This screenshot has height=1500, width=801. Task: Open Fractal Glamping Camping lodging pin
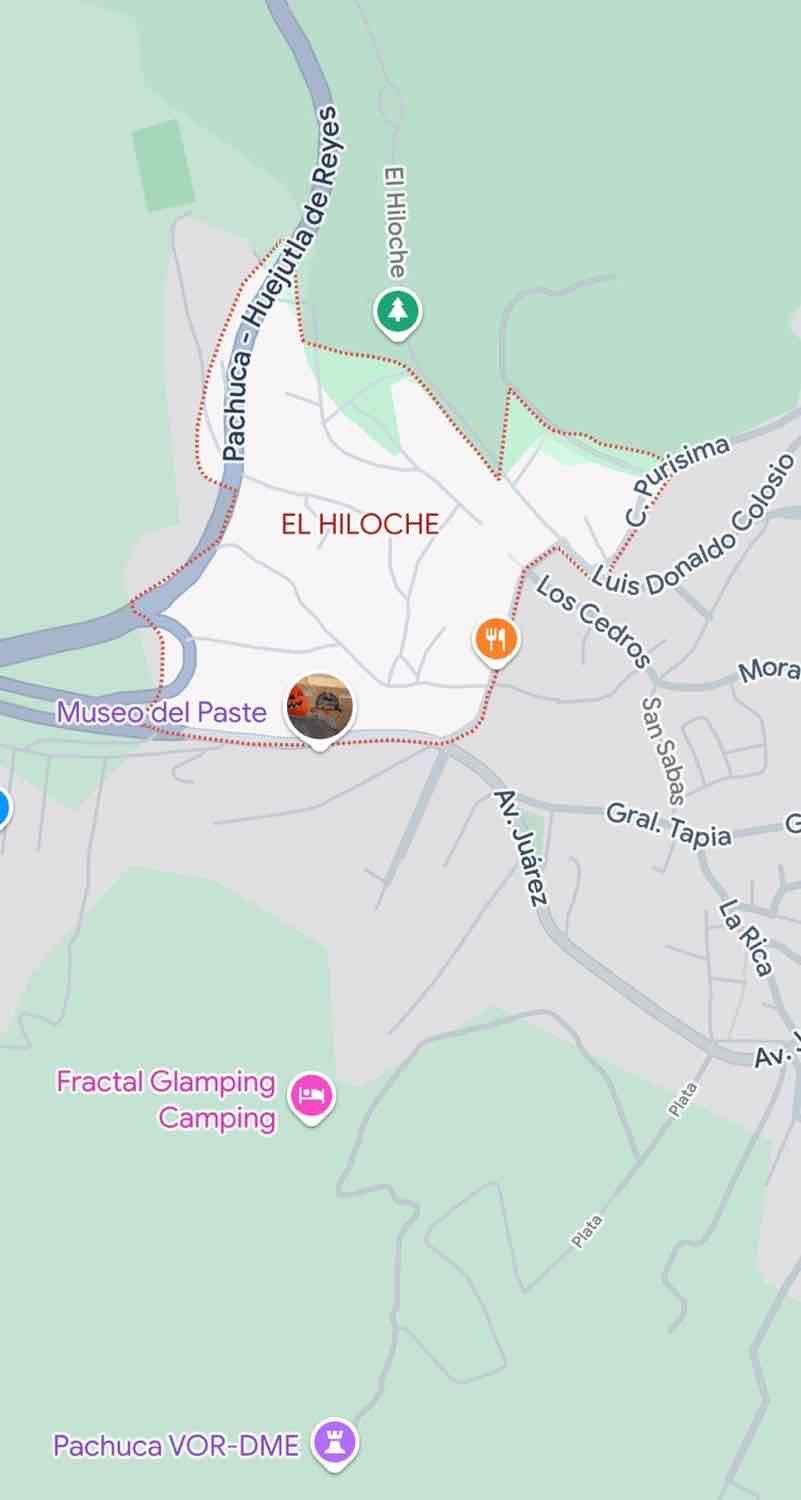pyautogui.click(x=312, y=1097)
